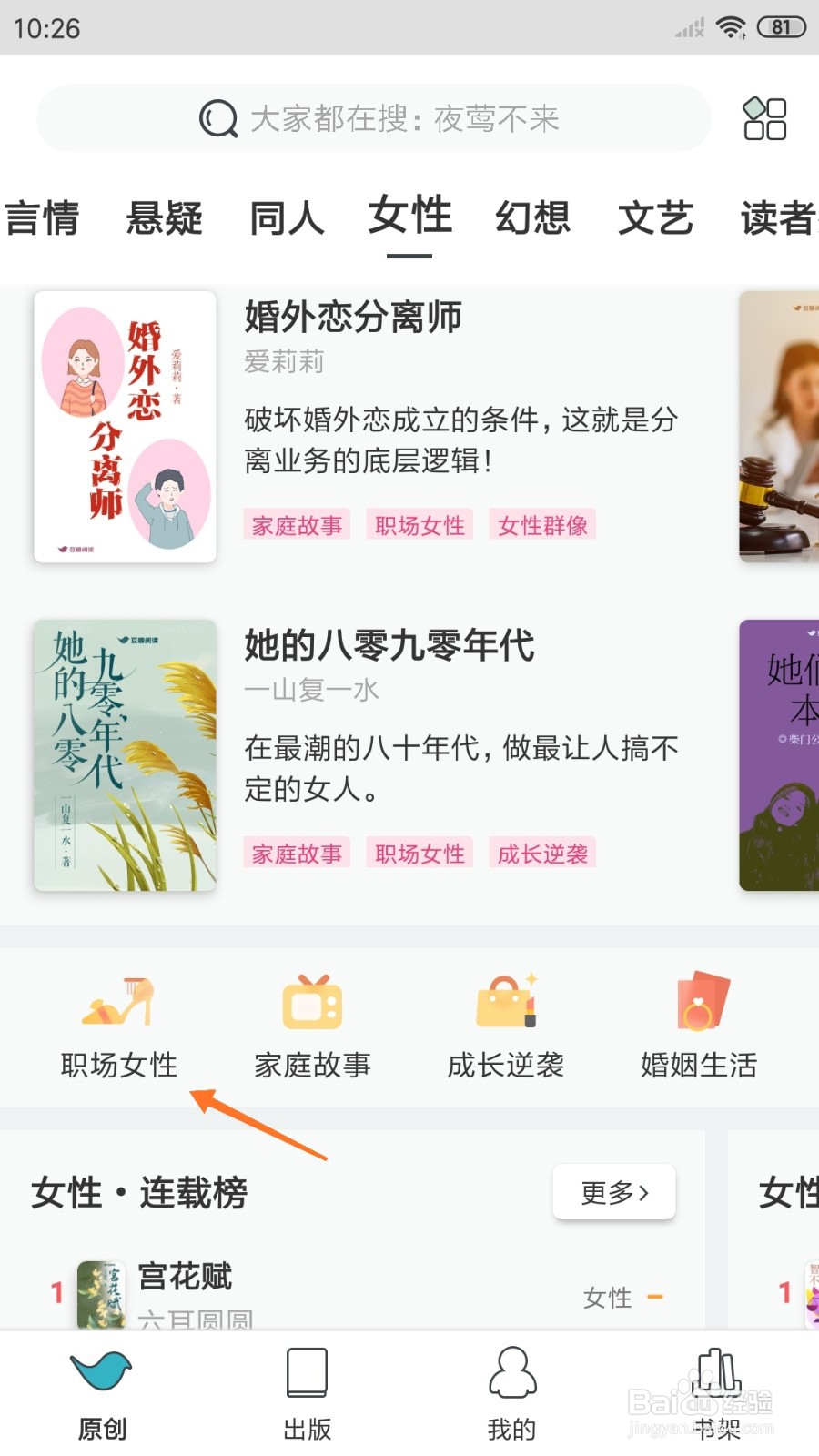This screenshot has width=819, height=1456.
Task: Open the 书架 bookshelf icon
Action: (x=715, y=1374)
